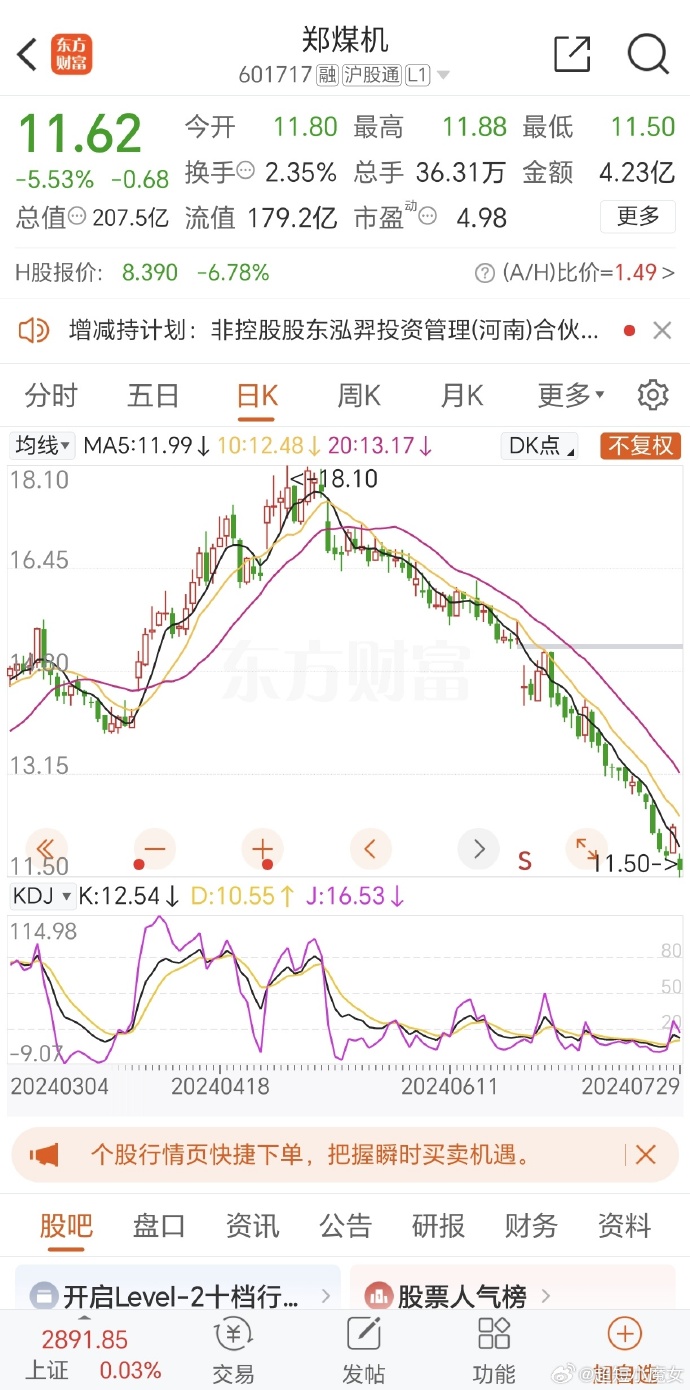Image resolution: width=690 pixels, height=1390 pixels.
Task: Open the search magnifier
Action: point(648,53)
